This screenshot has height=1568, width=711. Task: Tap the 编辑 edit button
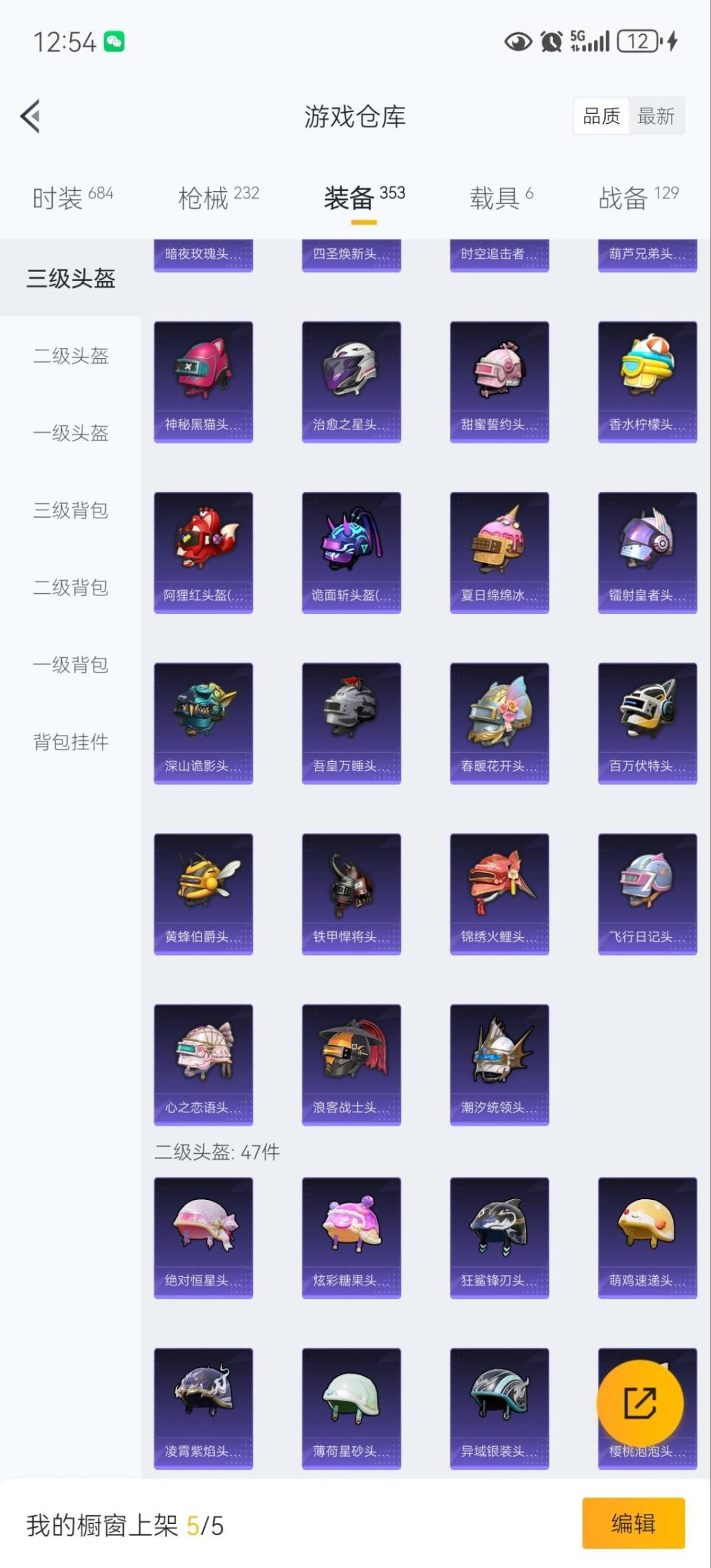click(634, 1523)
